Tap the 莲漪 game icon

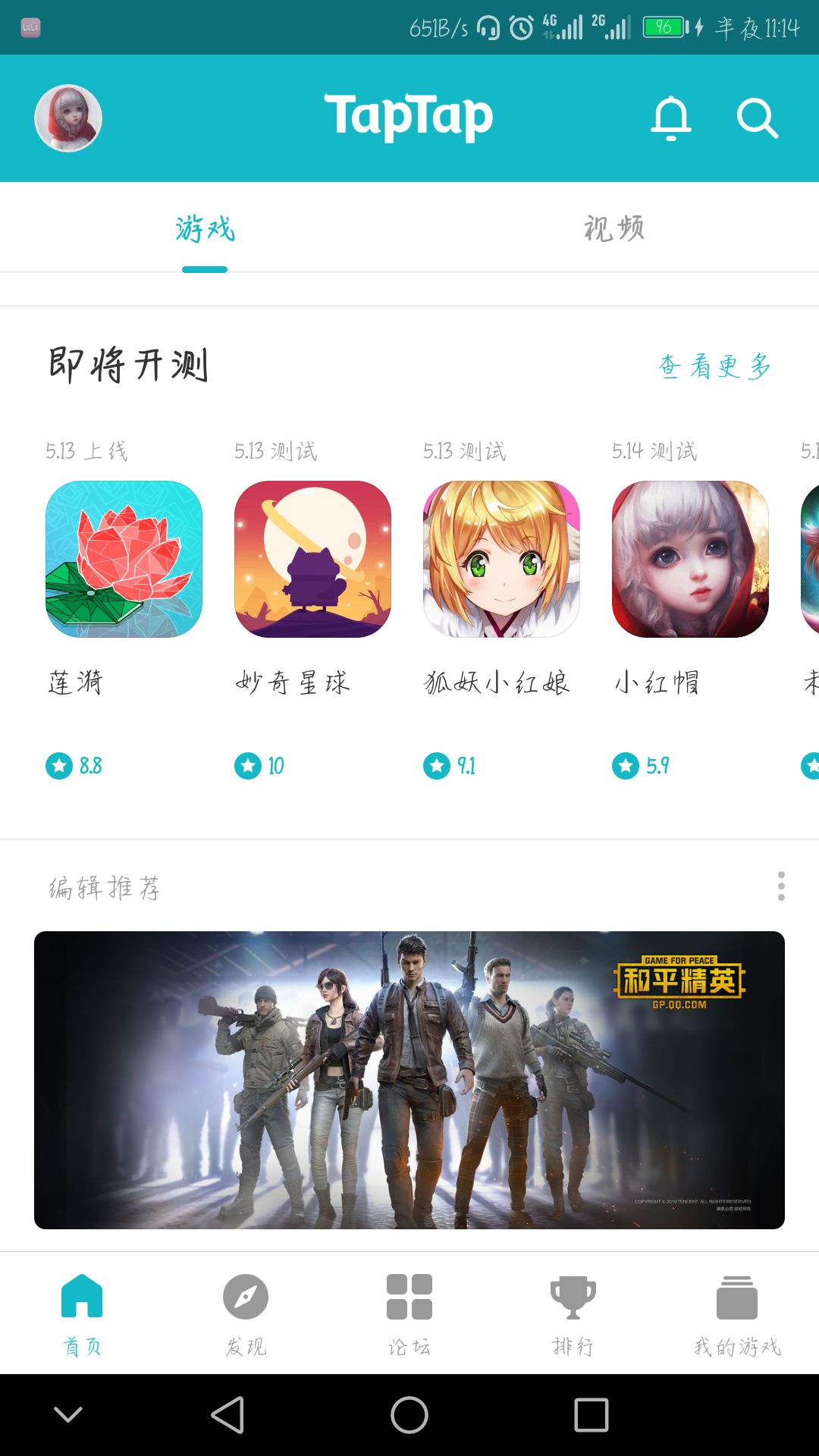click(x=123, y=557)
